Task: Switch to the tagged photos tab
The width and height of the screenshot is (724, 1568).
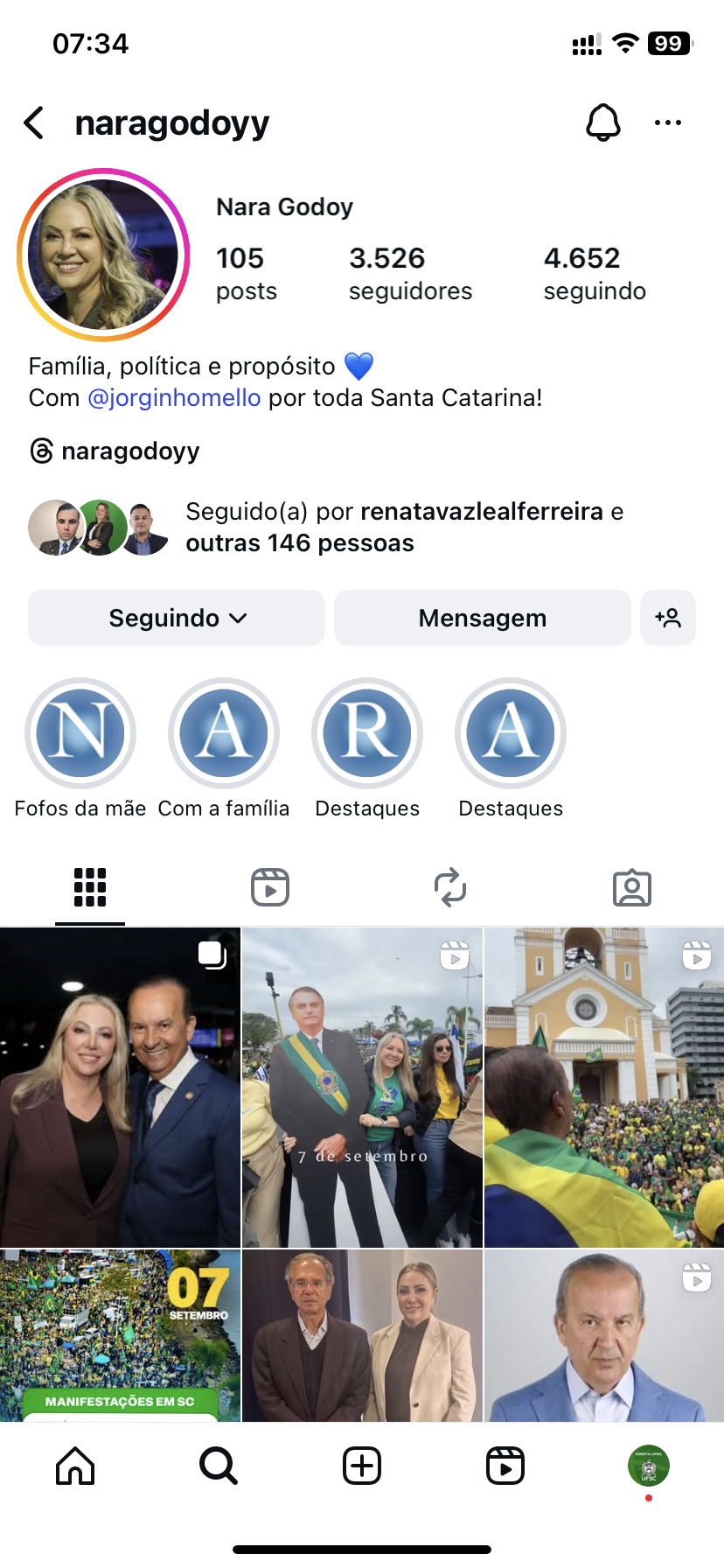Action: pyautogui.click(x=631, y=887)
